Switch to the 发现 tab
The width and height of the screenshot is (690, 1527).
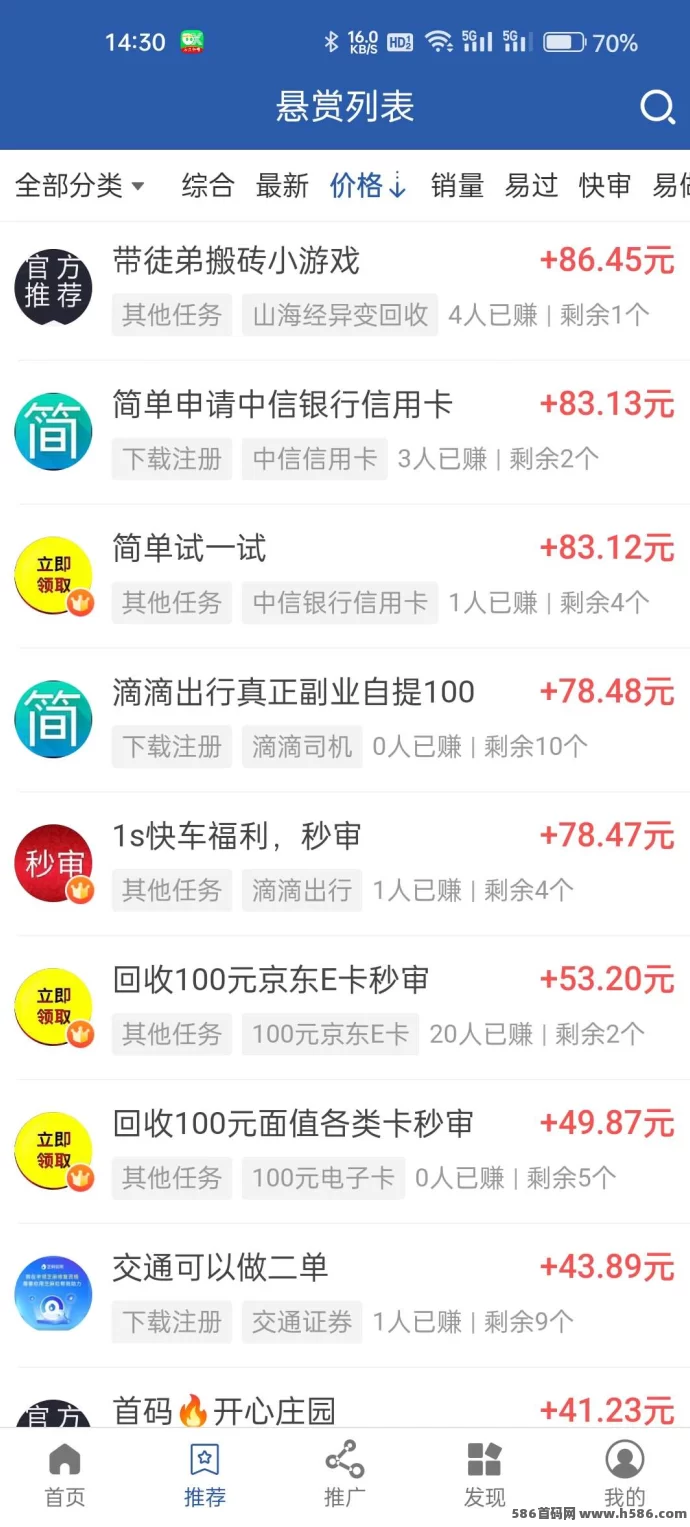(485, 1475)
